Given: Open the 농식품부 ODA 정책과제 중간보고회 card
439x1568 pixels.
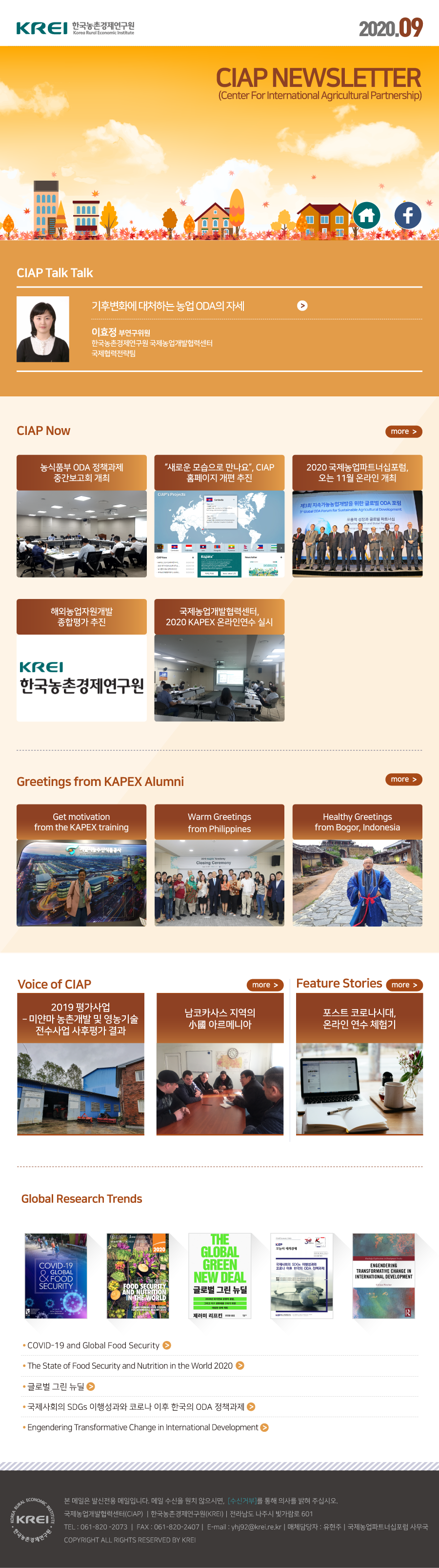Looking at the screenshot, I should point(81,516).
